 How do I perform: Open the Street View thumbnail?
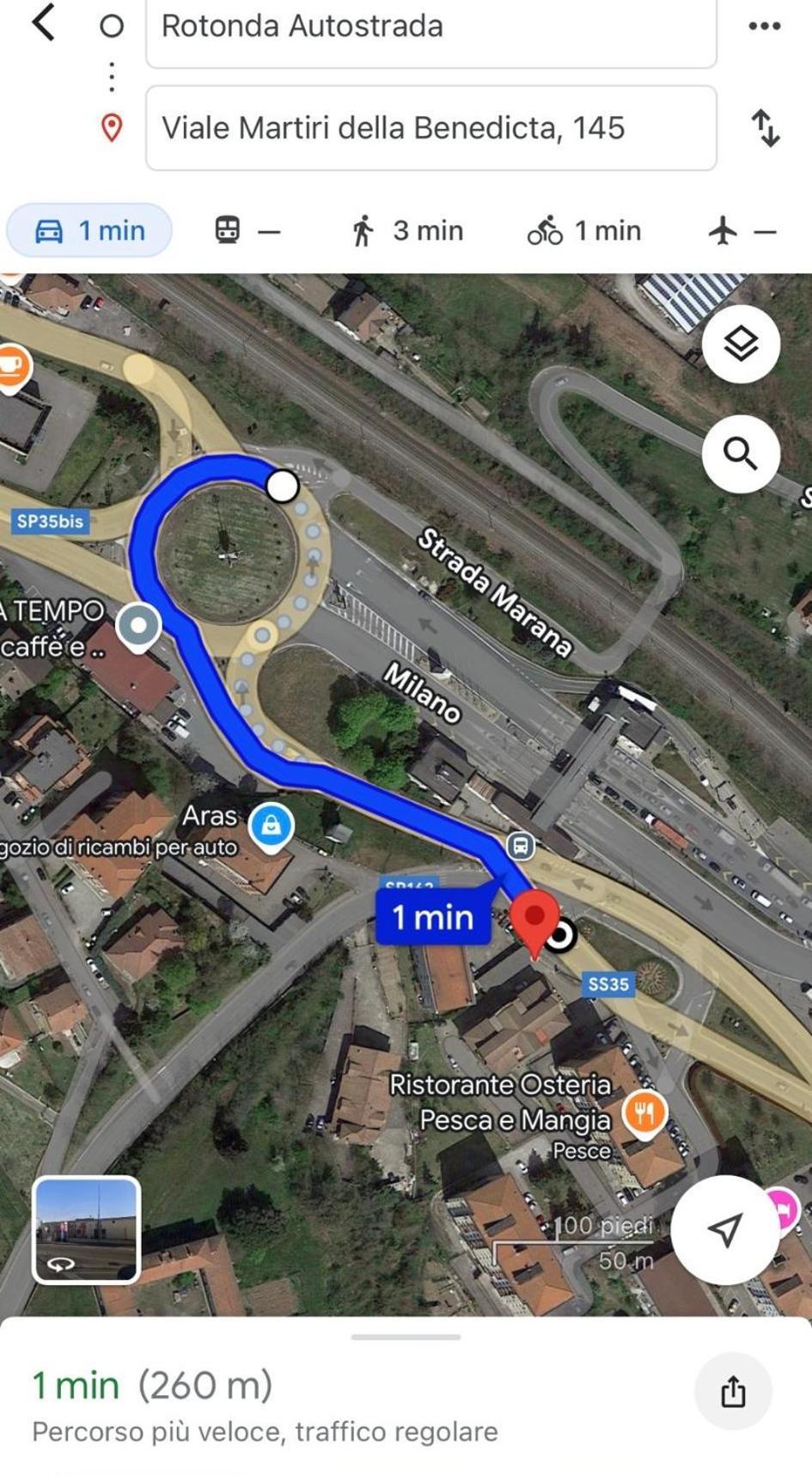coord(86,1229)
